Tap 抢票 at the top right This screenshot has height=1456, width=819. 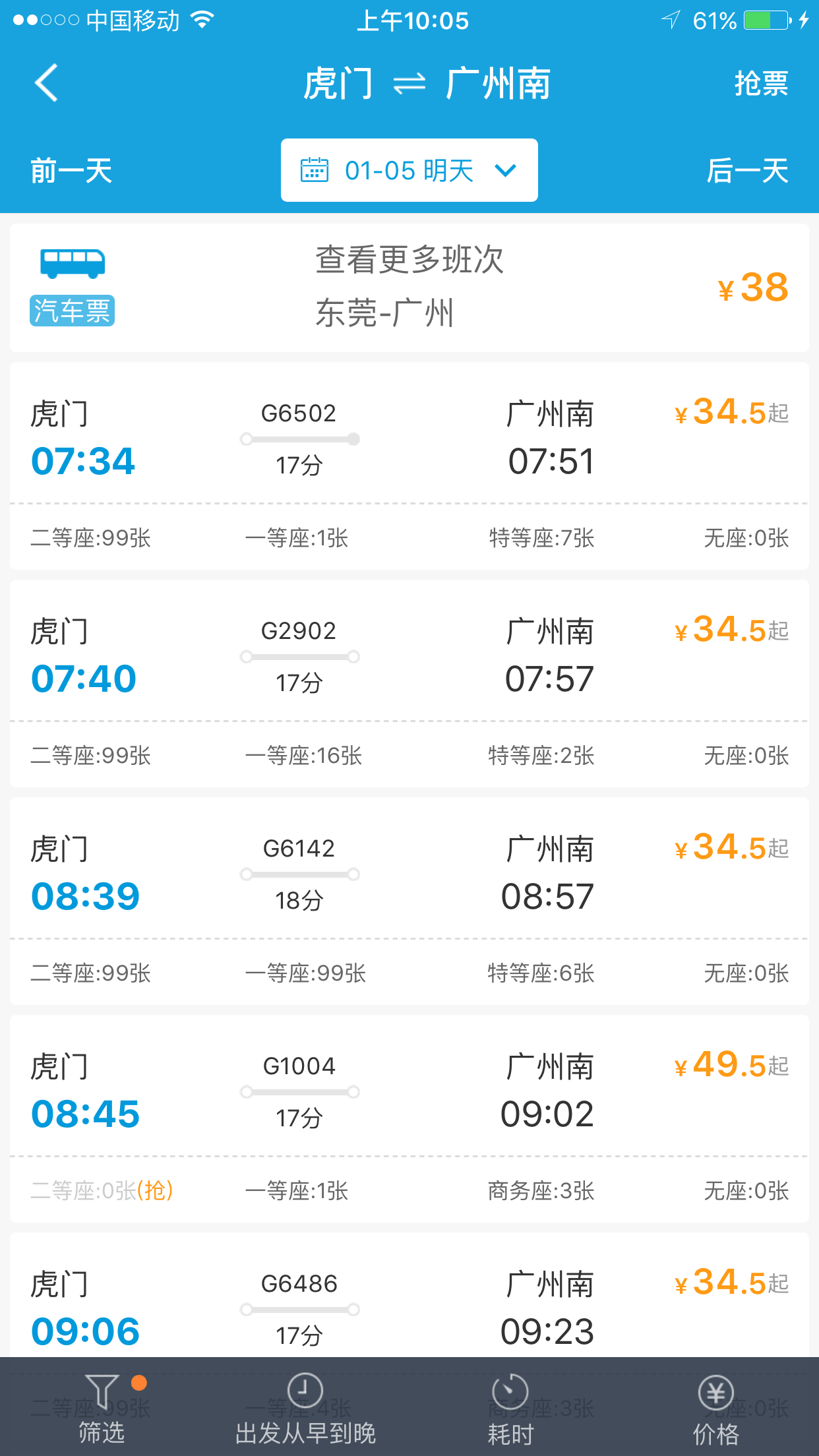pos(761,84)
